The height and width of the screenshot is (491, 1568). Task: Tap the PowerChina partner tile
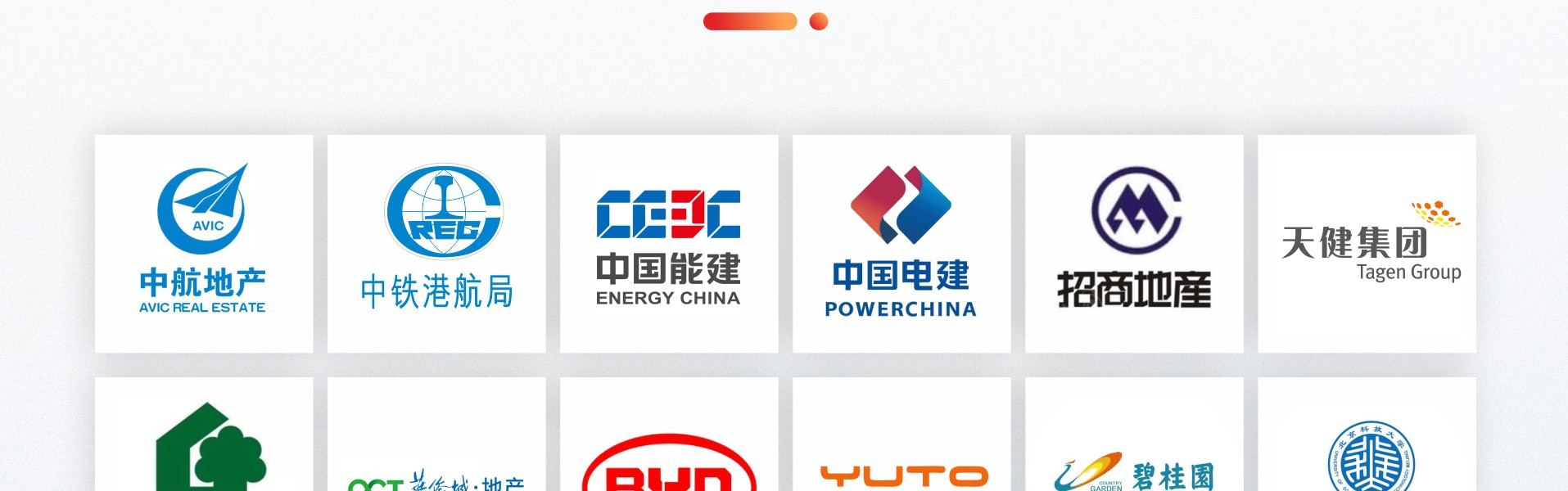901,244
